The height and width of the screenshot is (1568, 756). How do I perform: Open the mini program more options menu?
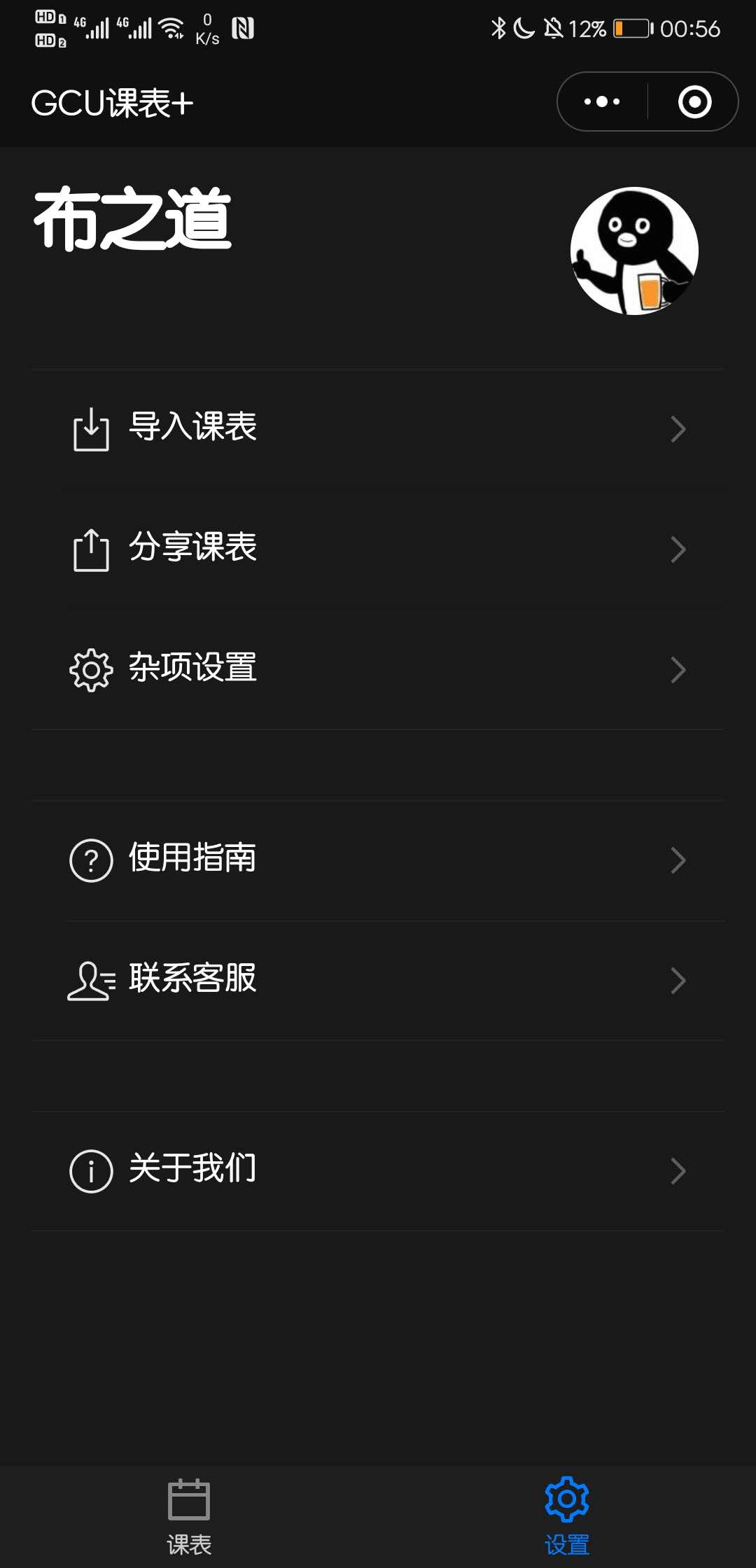coord(602,101)
